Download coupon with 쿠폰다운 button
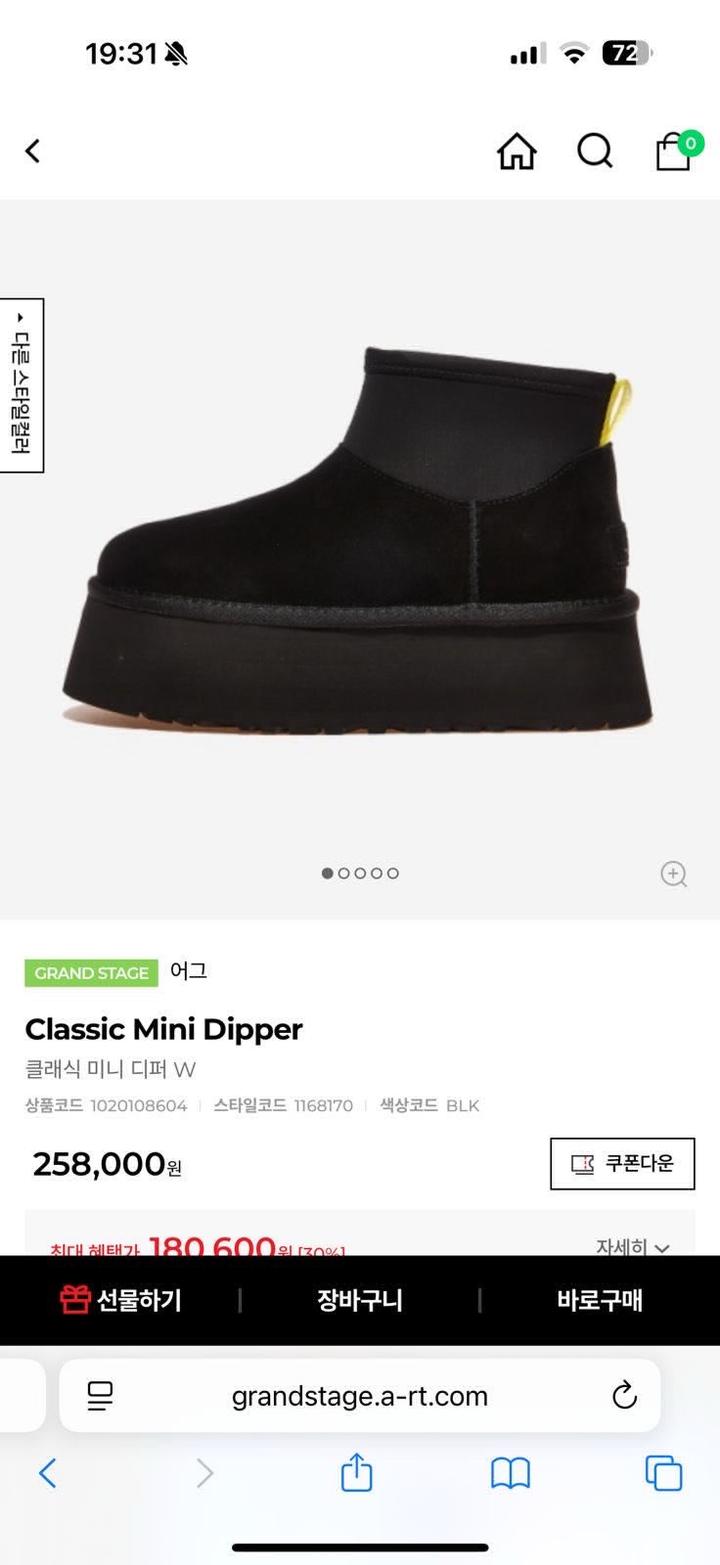 [x=622, y=1164]
